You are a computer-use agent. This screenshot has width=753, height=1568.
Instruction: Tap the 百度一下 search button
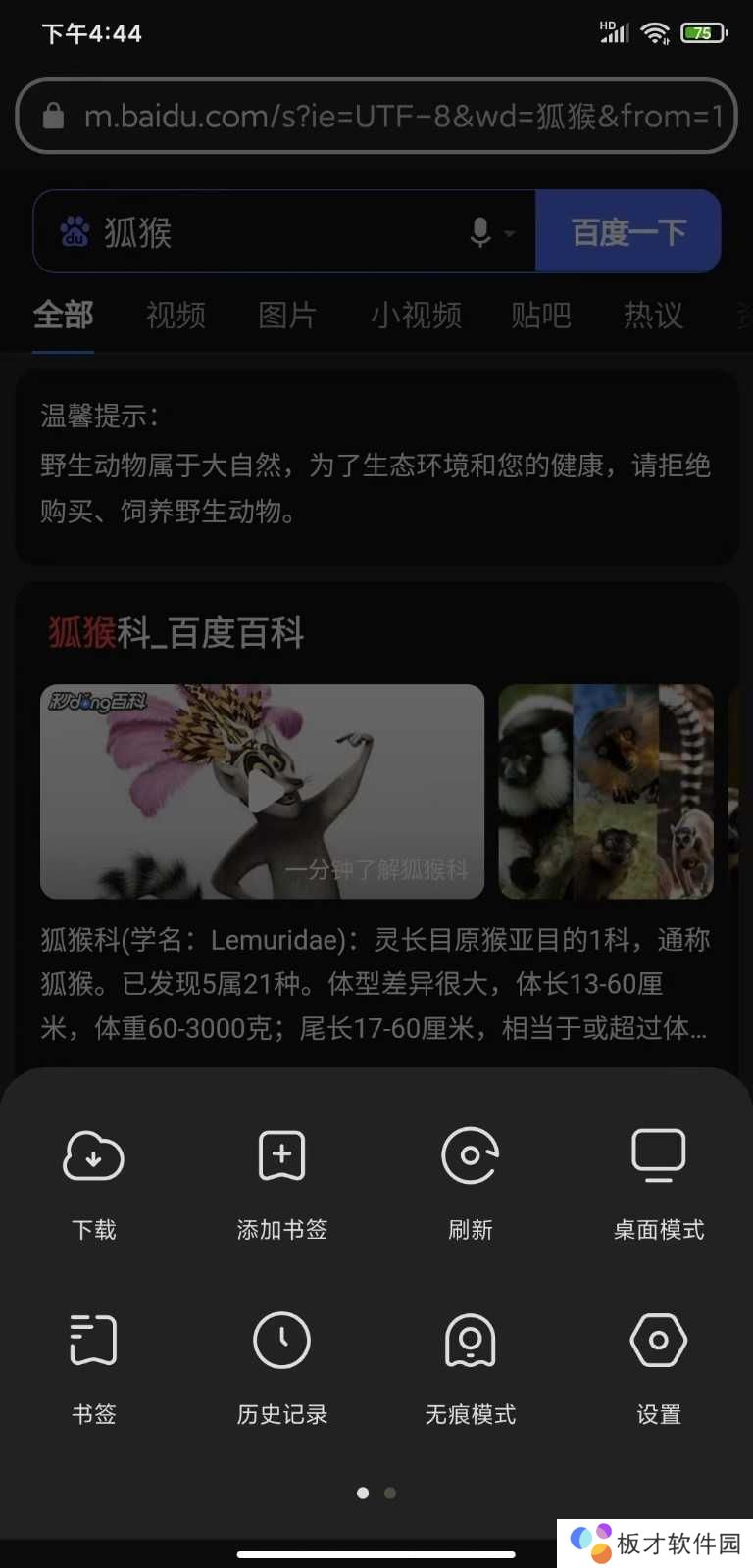(x=628, y=232)
